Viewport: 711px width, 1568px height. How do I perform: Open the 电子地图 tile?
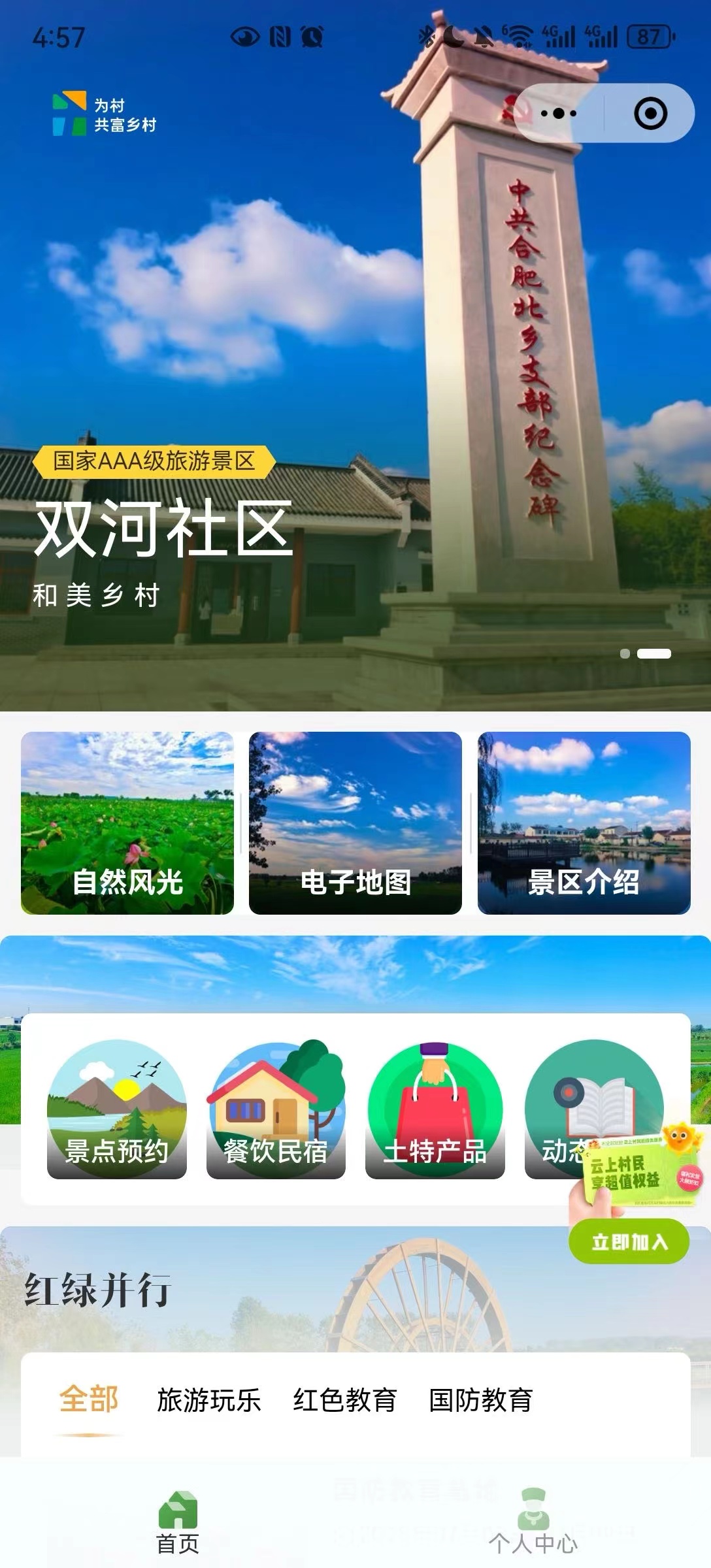[x=355, y=823]
